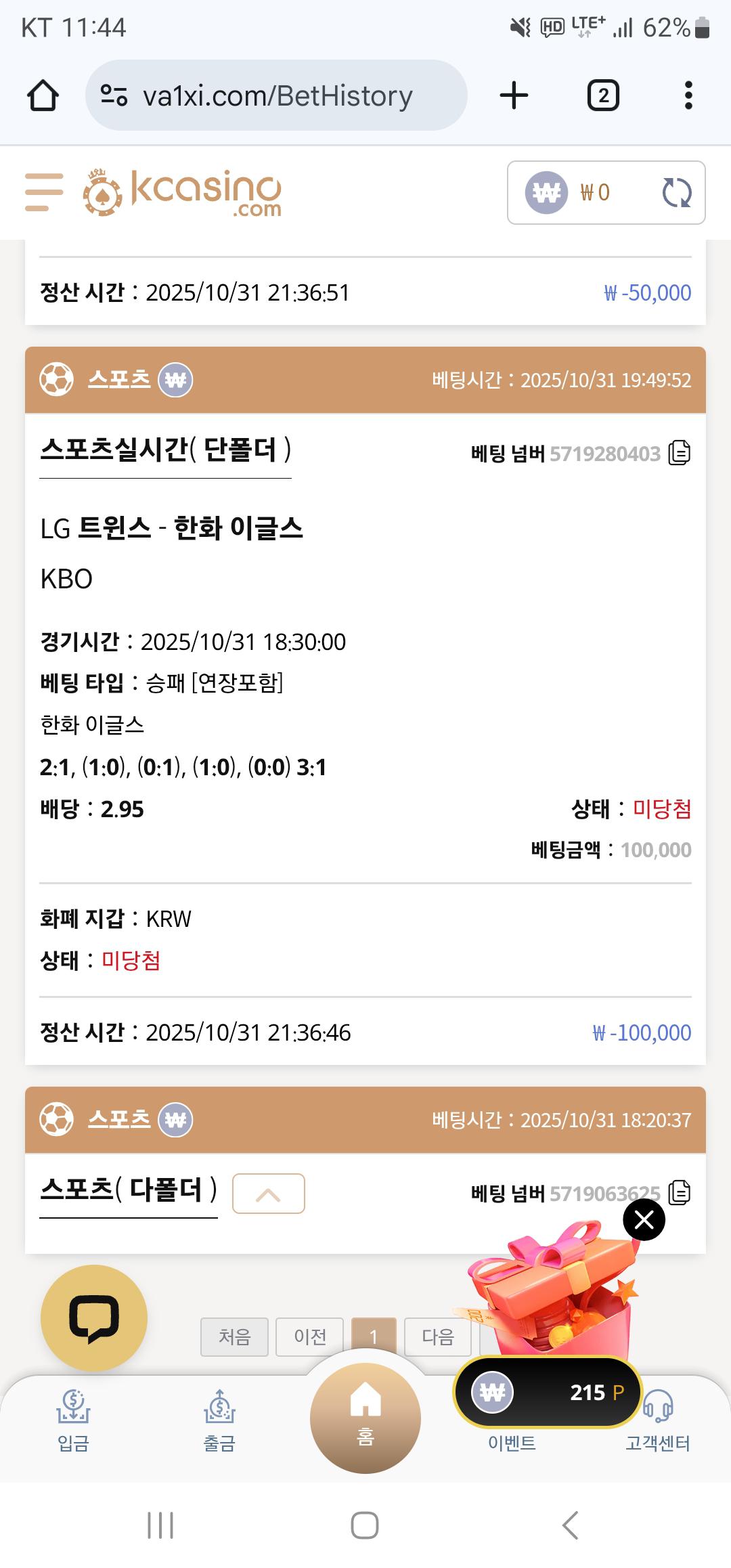The image size is (731, 1568).
Task: Copy bet number 5719280403
Action: pyautogui.click(x=679, y=453)
